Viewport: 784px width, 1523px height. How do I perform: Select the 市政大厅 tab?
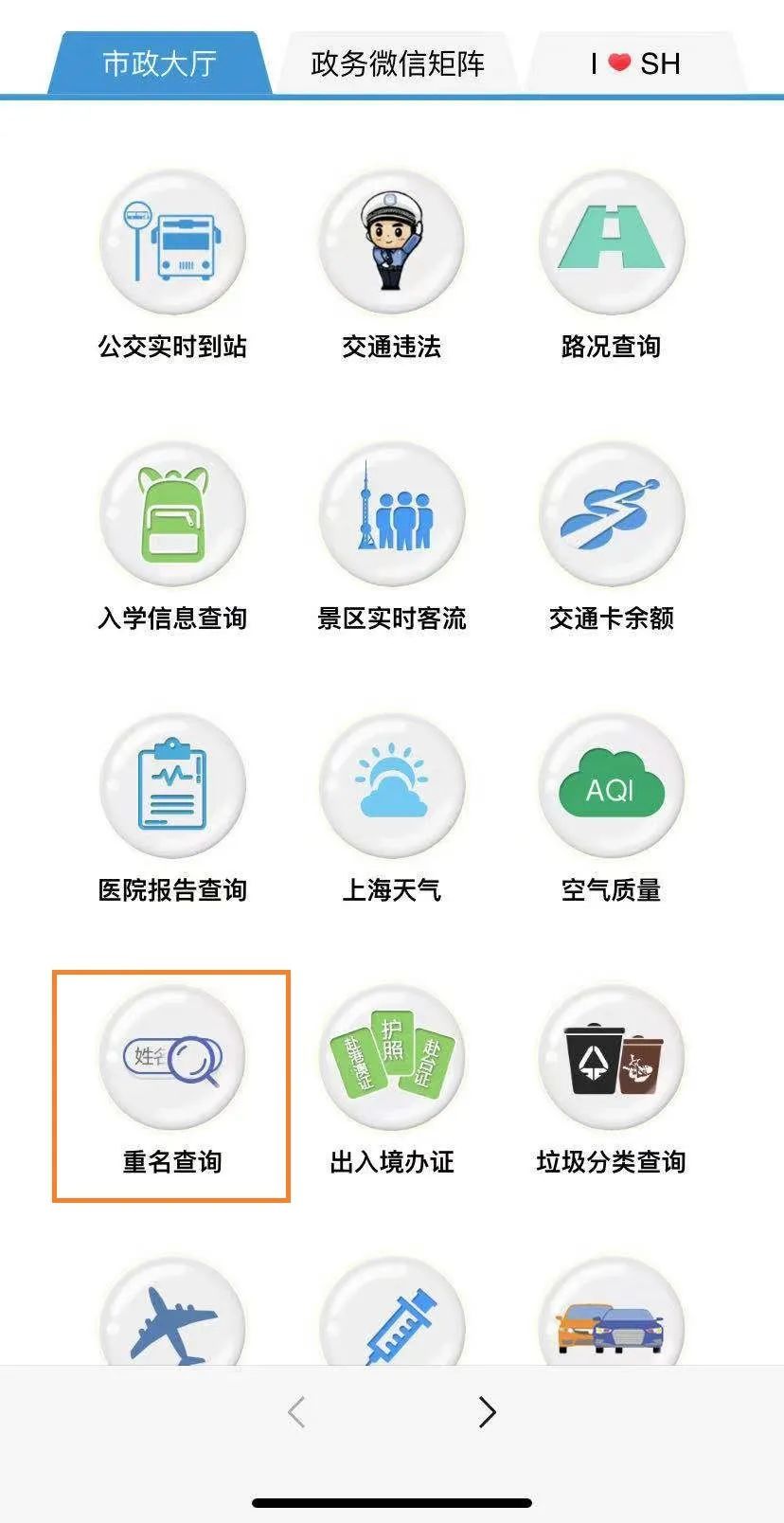pos(159,63)
